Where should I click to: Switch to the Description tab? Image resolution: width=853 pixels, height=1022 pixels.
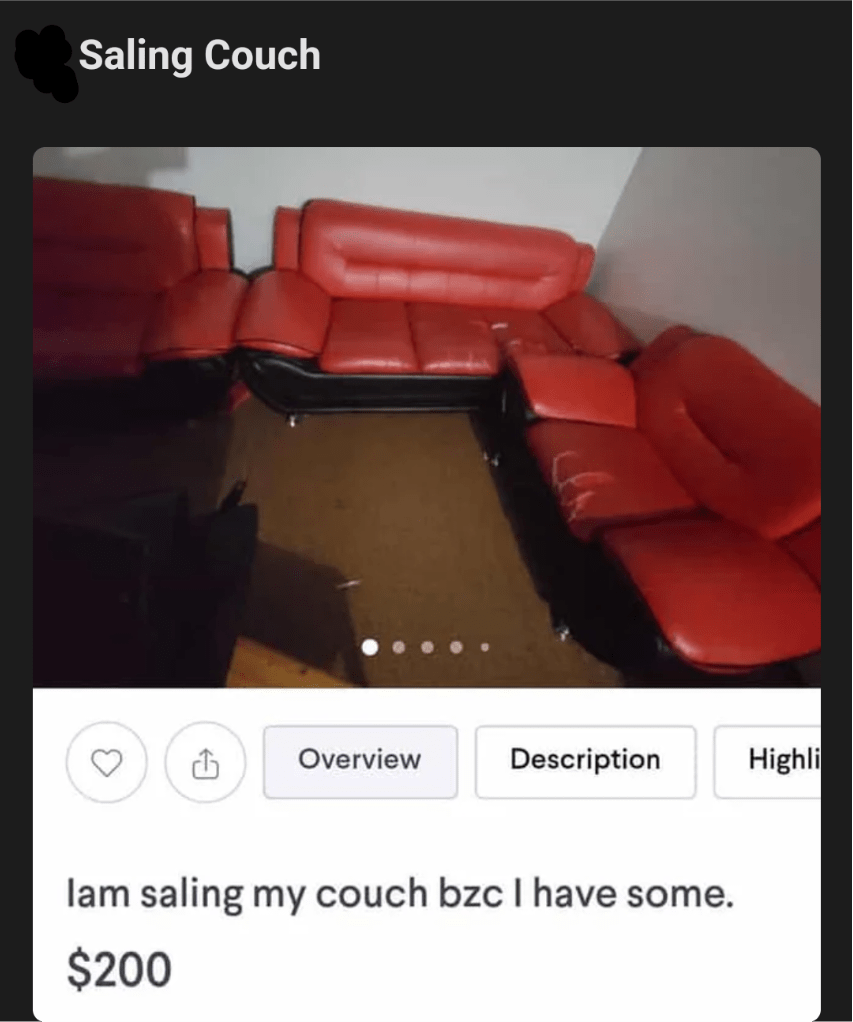coord(585,761)
